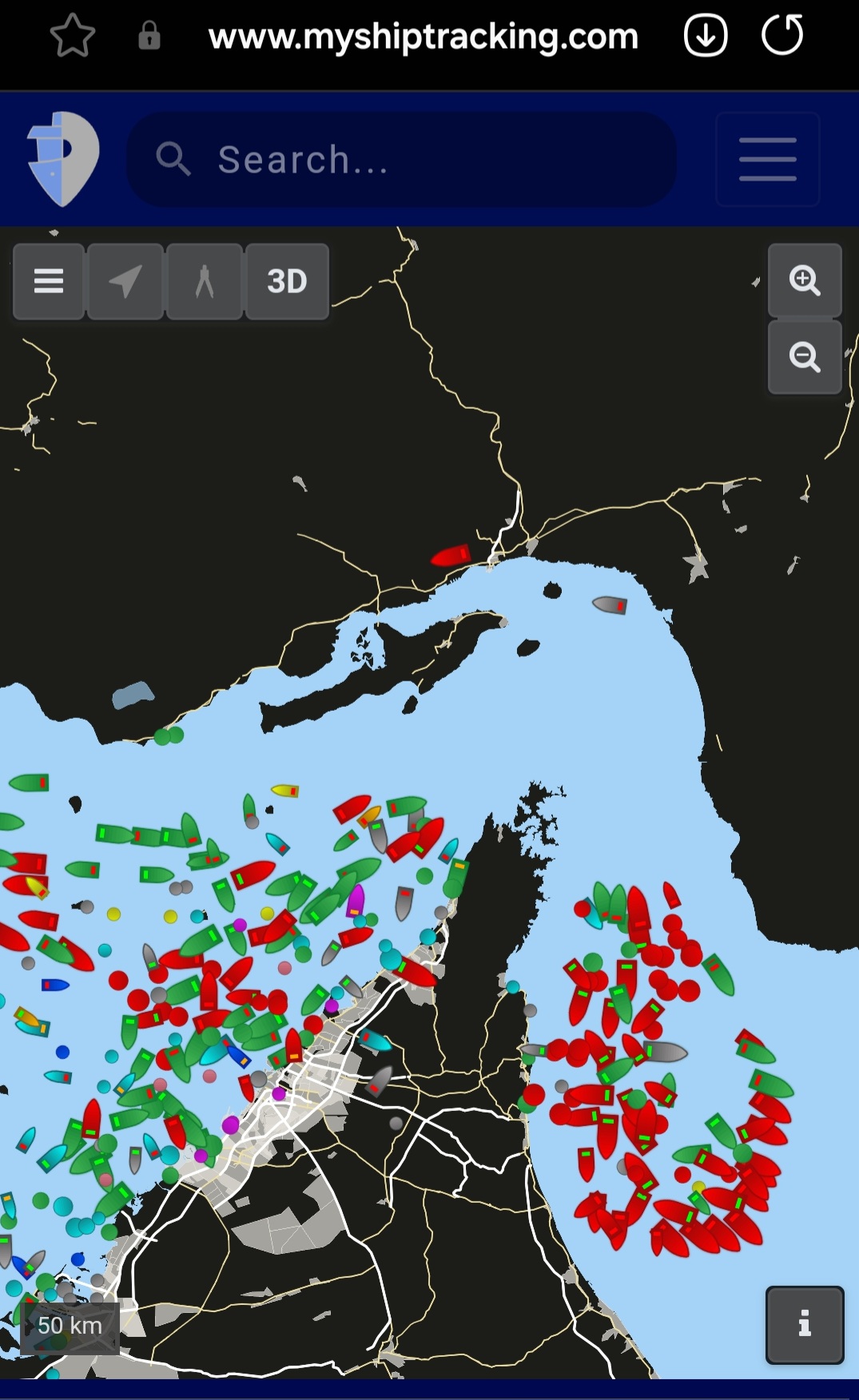
Task: Open the map layers menu button
Action: [49, 281]
